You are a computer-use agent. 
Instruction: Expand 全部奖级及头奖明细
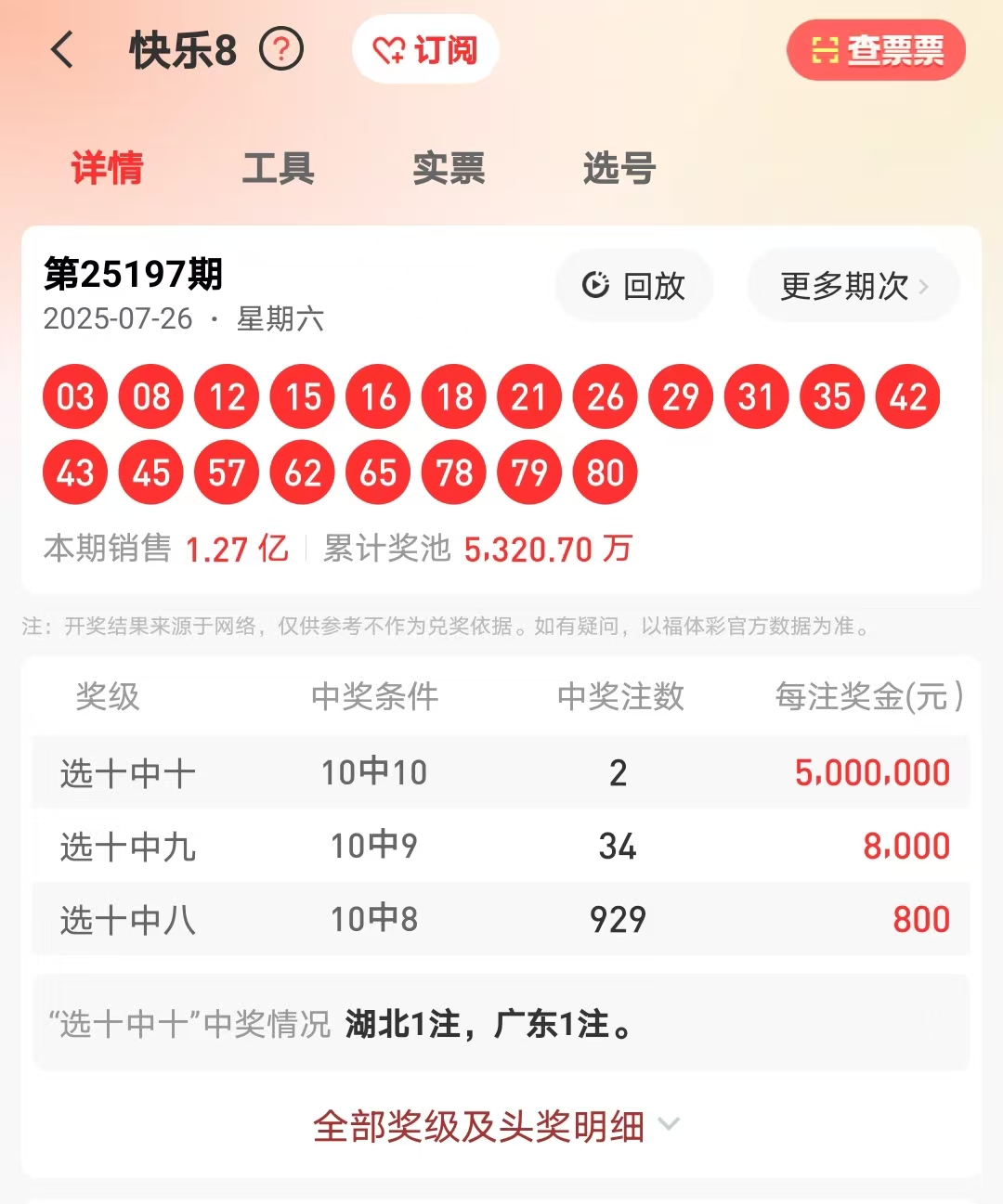497,1127
